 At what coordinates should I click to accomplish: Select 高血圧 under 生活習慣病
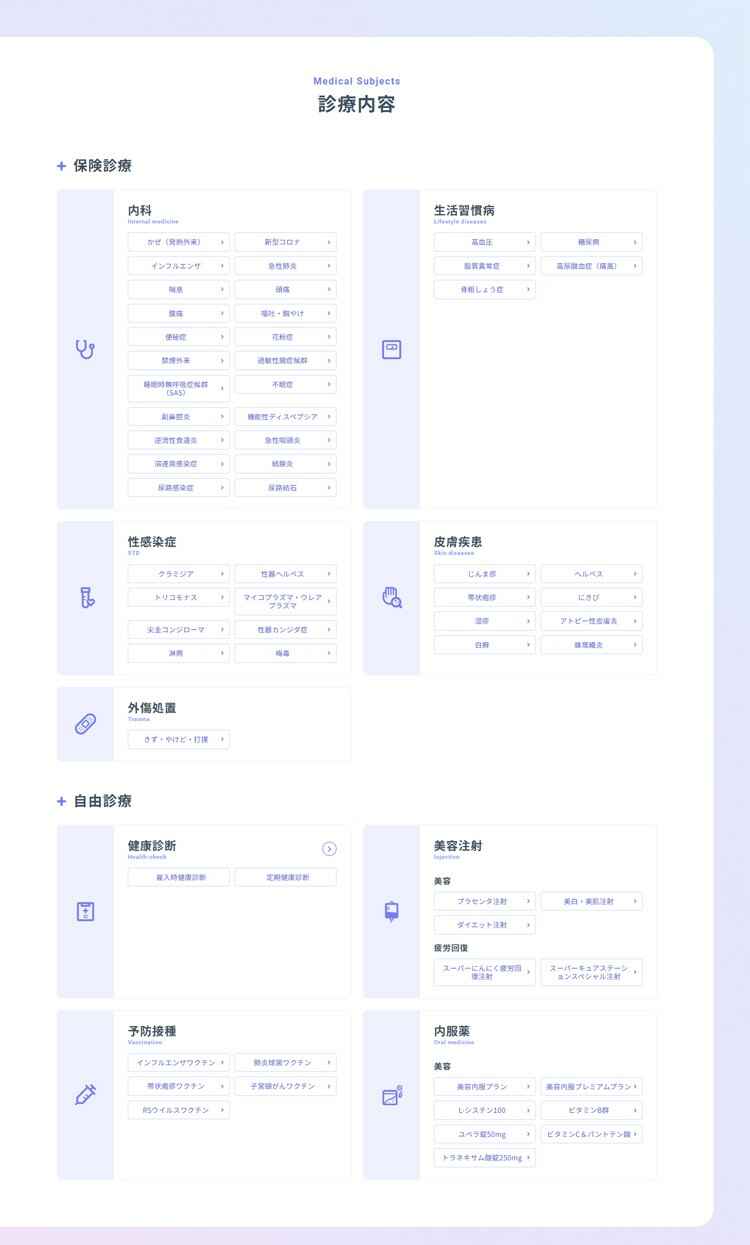[x=484, y=242]
